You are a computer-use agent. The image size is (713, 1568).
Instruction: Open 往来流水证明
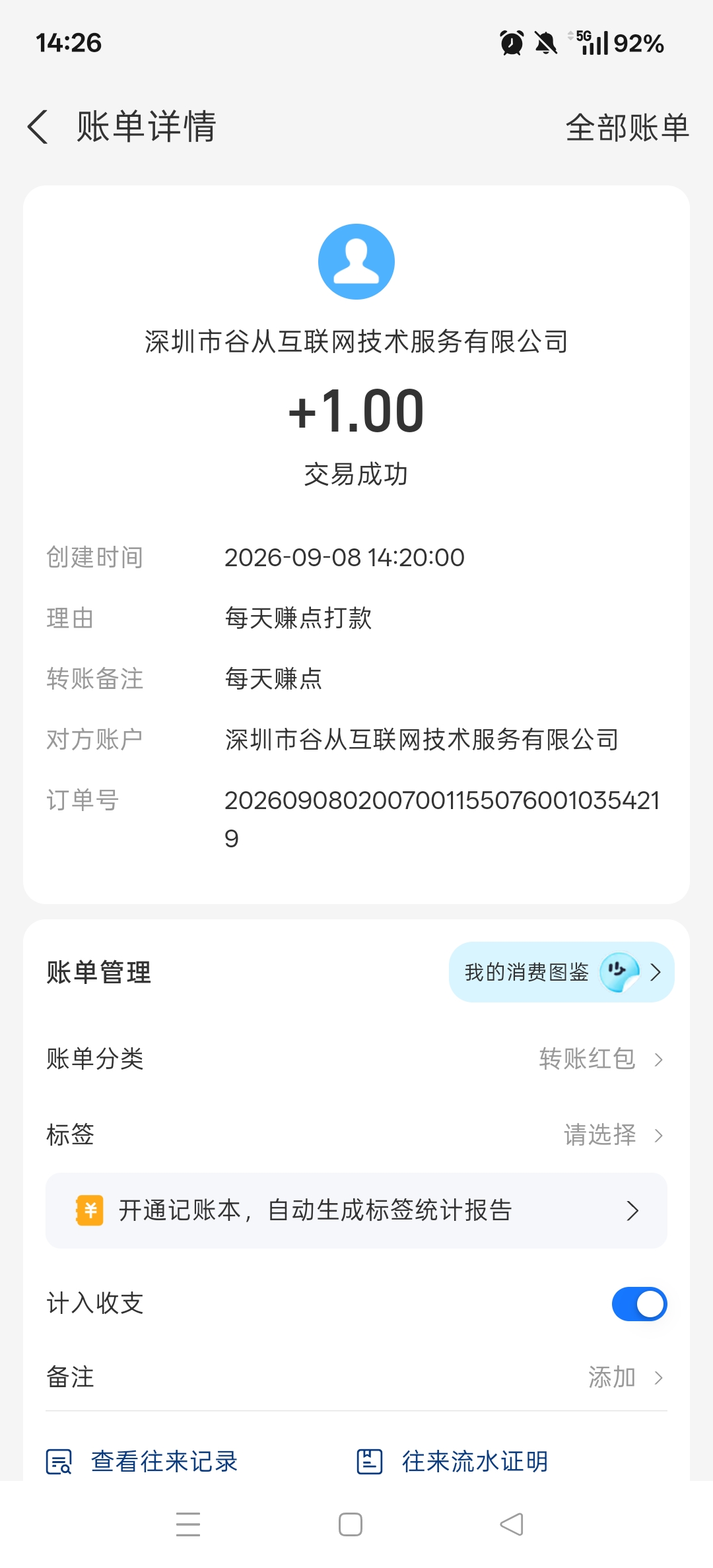(x=453, y=1461)
